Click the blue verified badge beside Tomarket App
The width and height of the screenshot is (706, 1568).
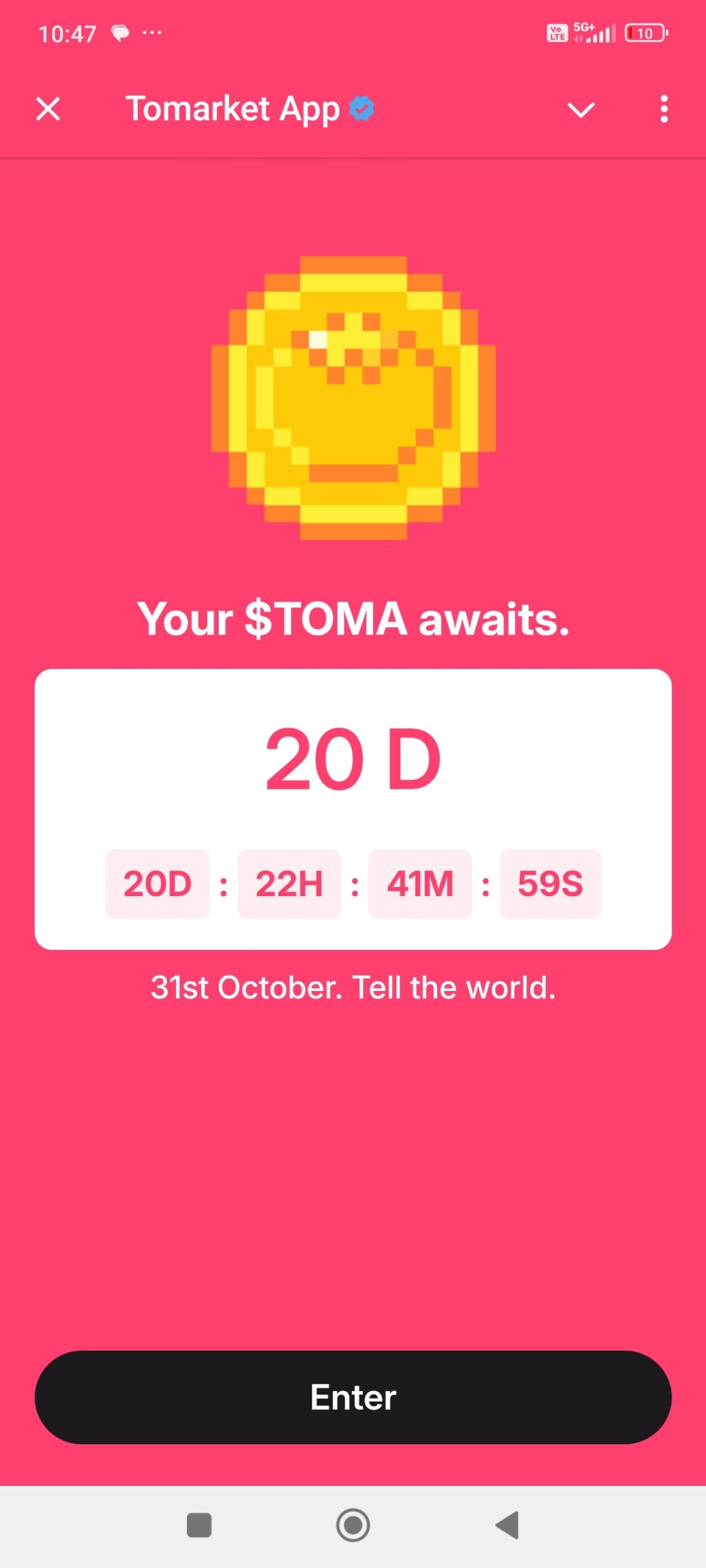(362, 108)
